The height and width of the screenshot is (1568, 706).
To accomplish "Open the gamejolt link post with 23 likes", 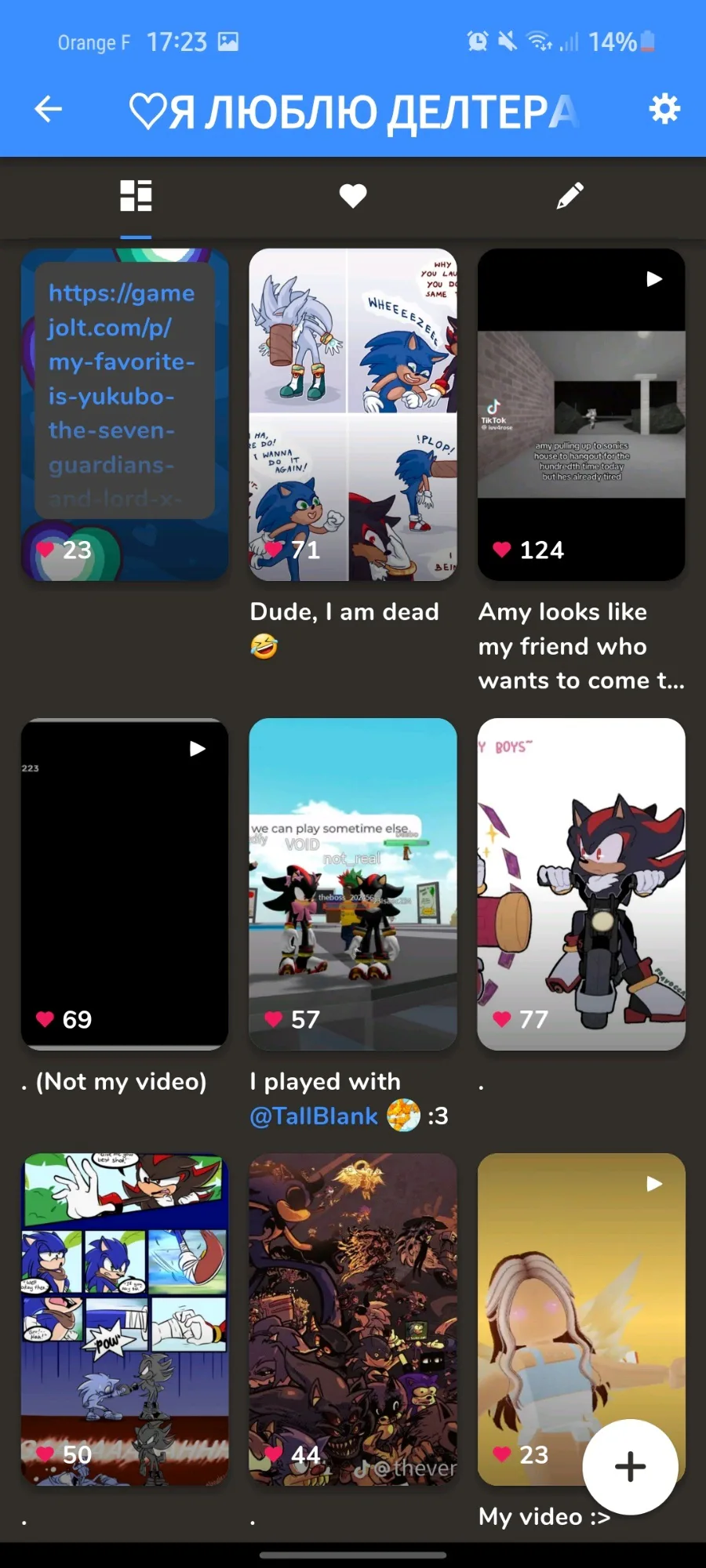I will (125, 414).
